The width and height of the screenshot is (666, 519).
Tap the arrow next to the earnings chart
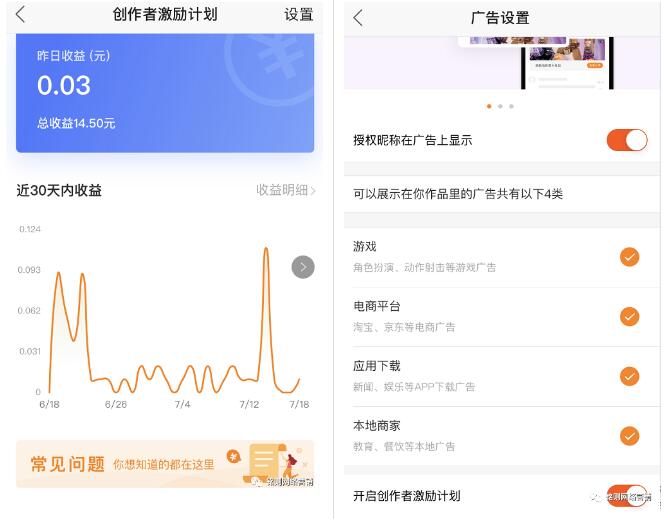(303, 267)
